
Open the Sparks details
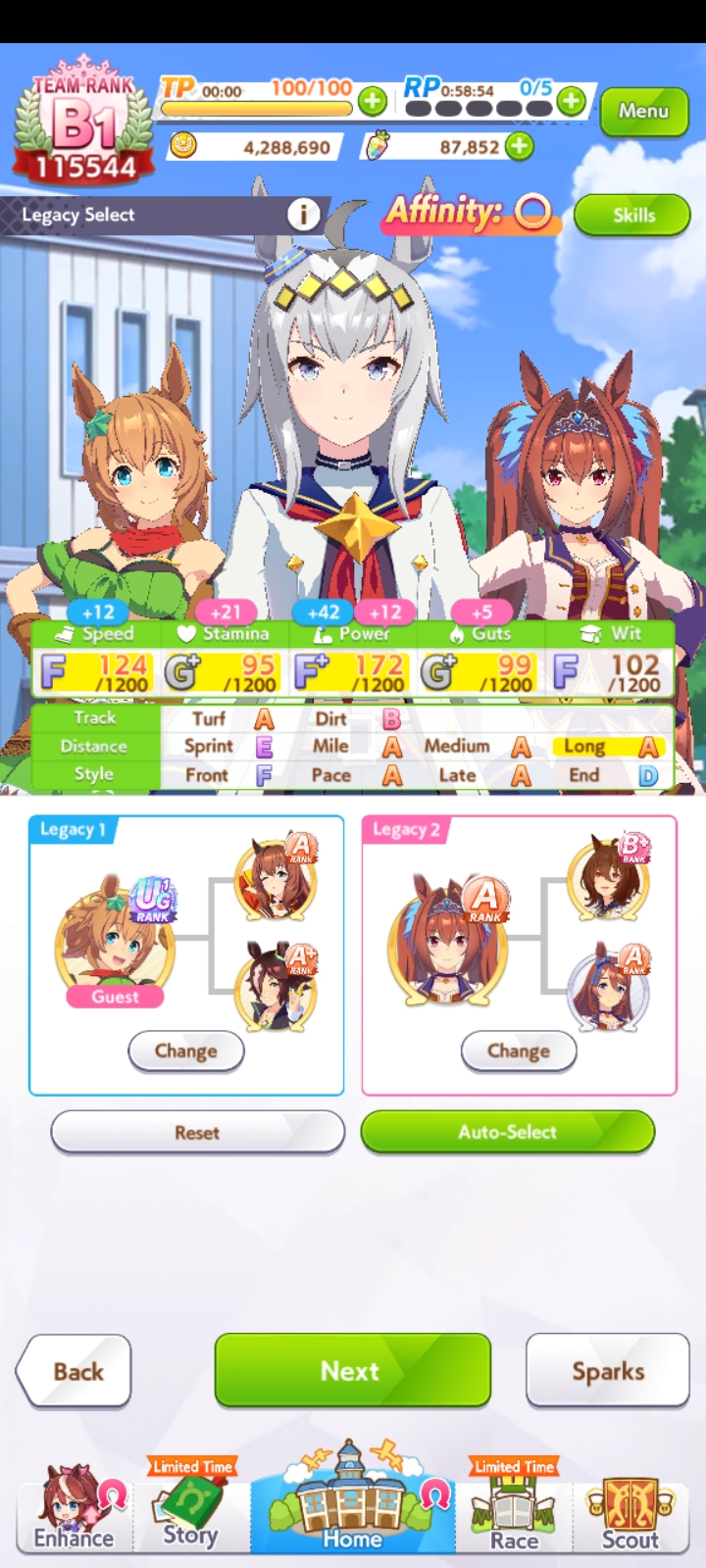pyautogui.click(x=607, y=1371)
